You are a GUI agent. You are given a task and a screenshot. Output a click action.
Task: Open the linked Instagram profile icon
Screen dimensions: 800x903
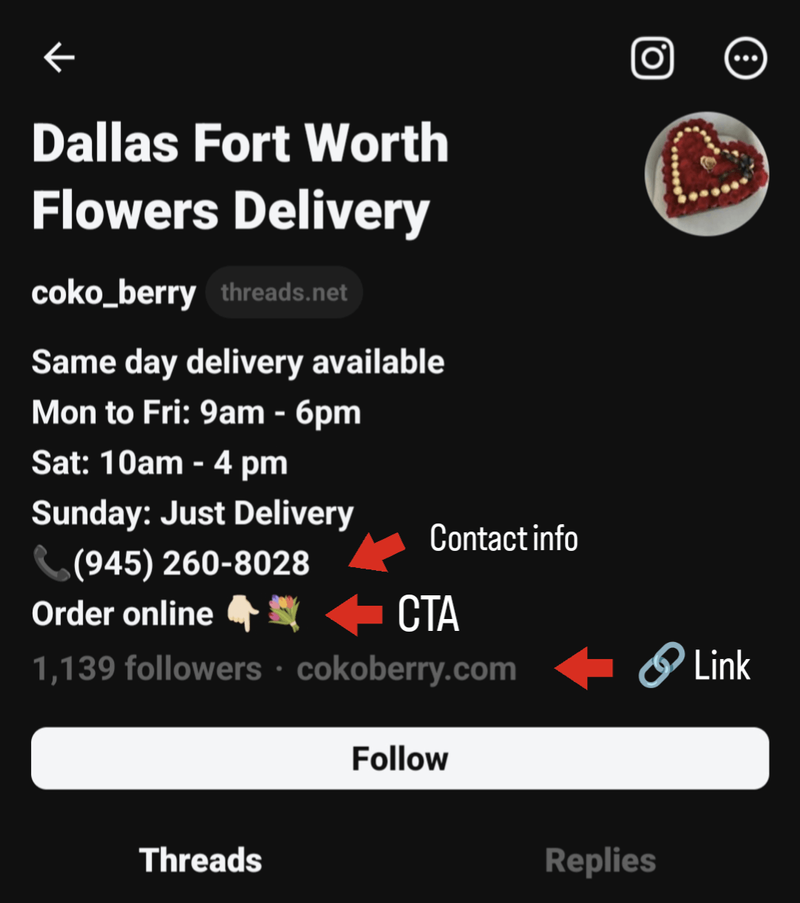[x=654, y=58]
